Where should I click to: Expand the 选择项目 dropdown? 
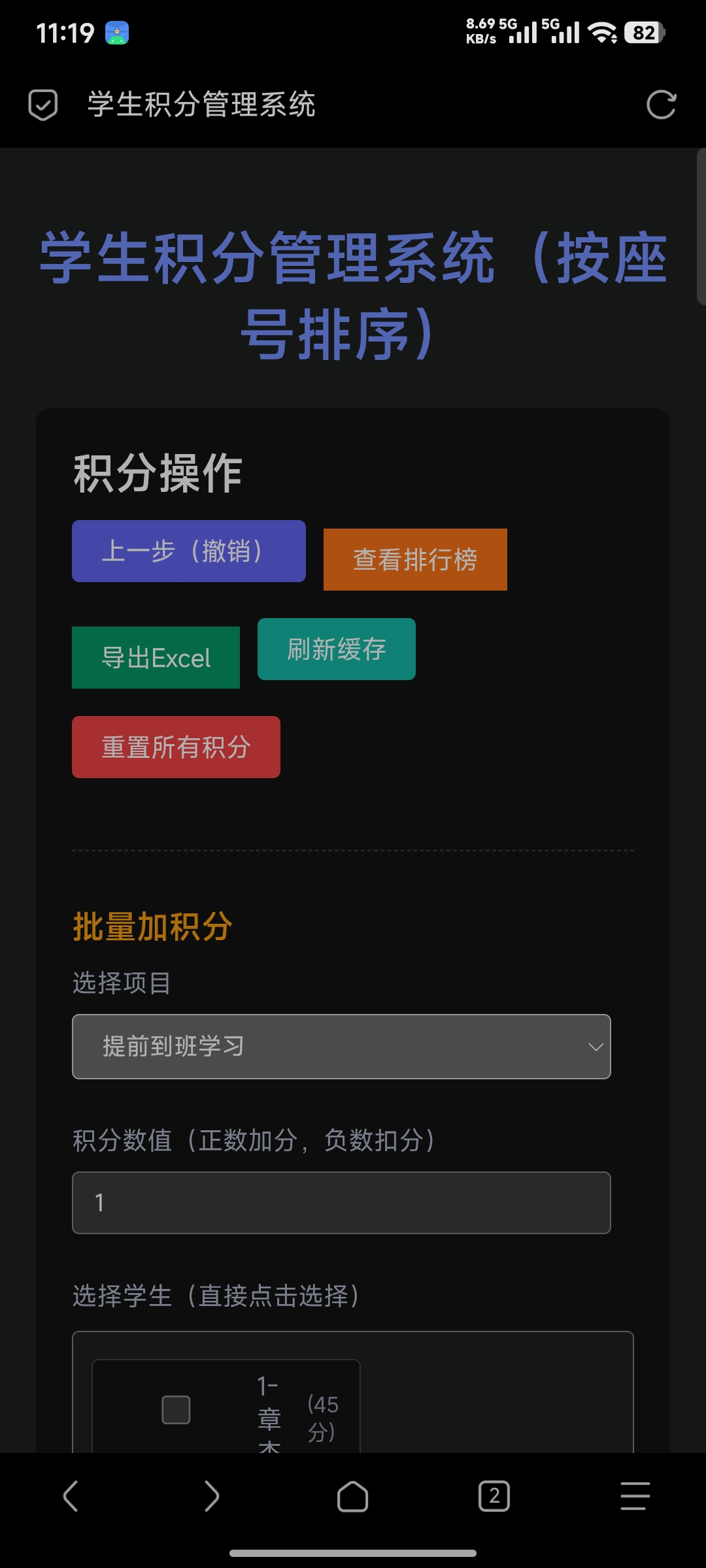341,1046
